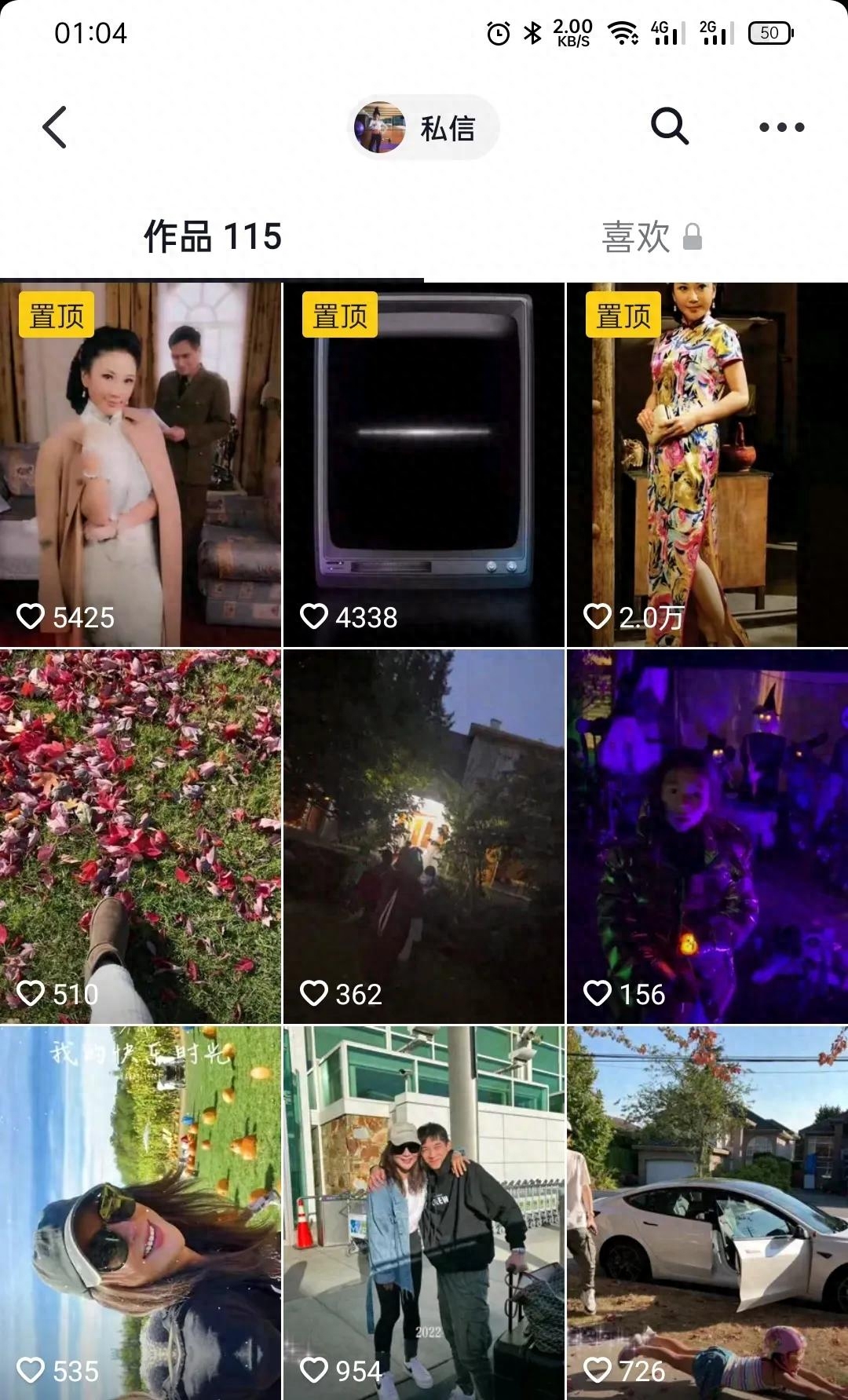Open night house video with 362 likes
This screenshot has width=848, height=1400.
(424, 836)
